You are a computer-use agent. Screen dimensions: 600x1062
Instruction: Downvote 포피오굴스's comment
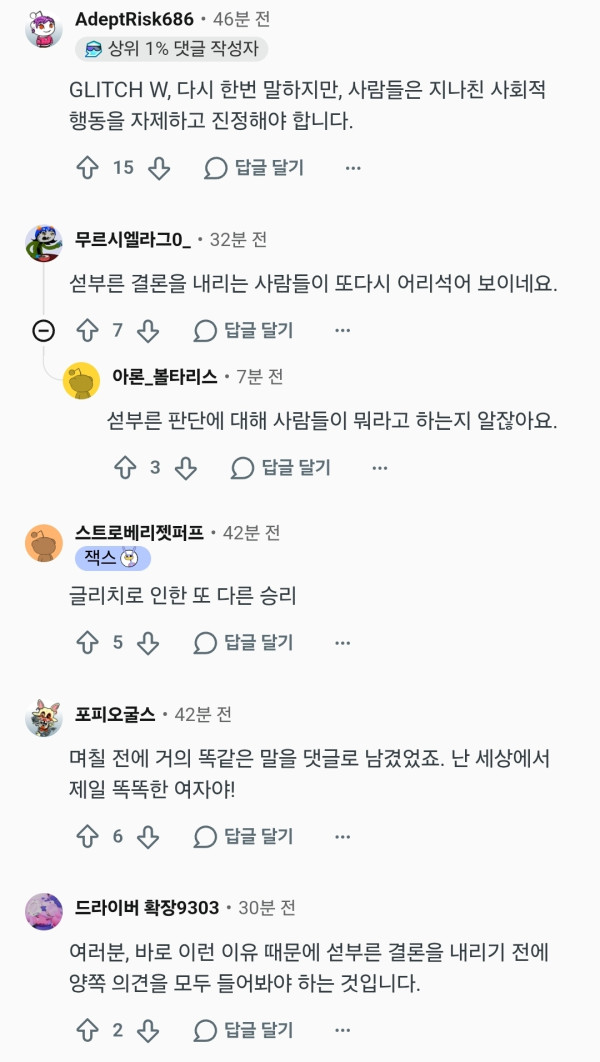(148, 837)
